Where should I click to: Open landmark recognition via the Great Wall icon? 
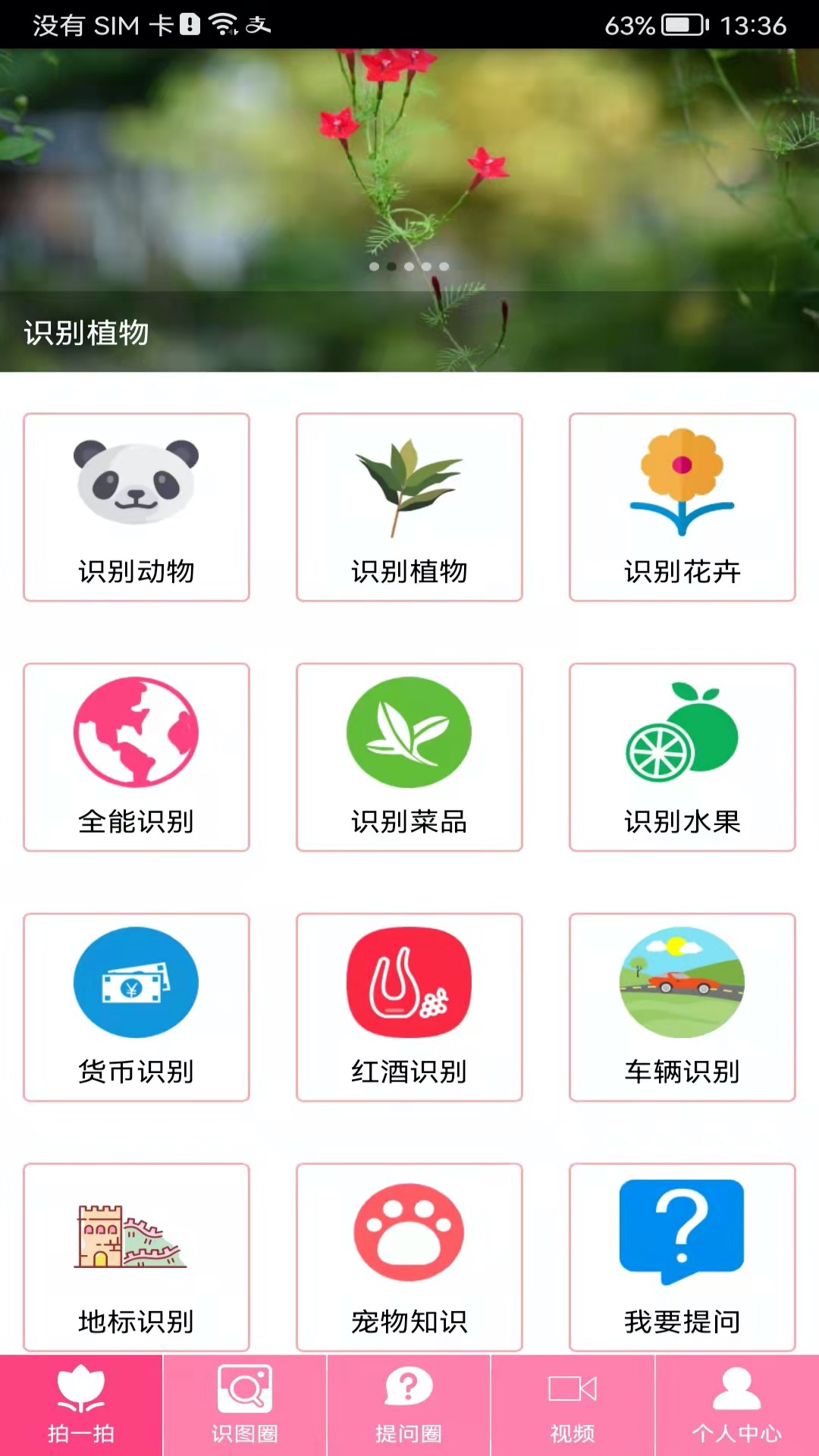click(135, 1232)
